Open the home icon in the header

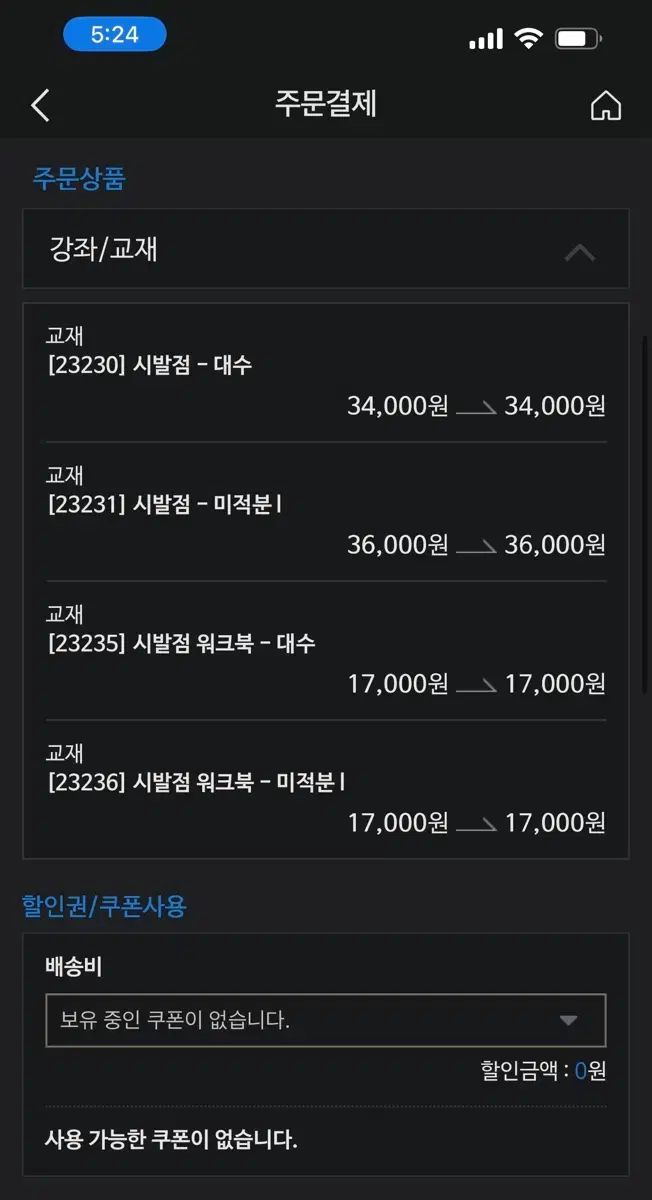coord(605,105)
